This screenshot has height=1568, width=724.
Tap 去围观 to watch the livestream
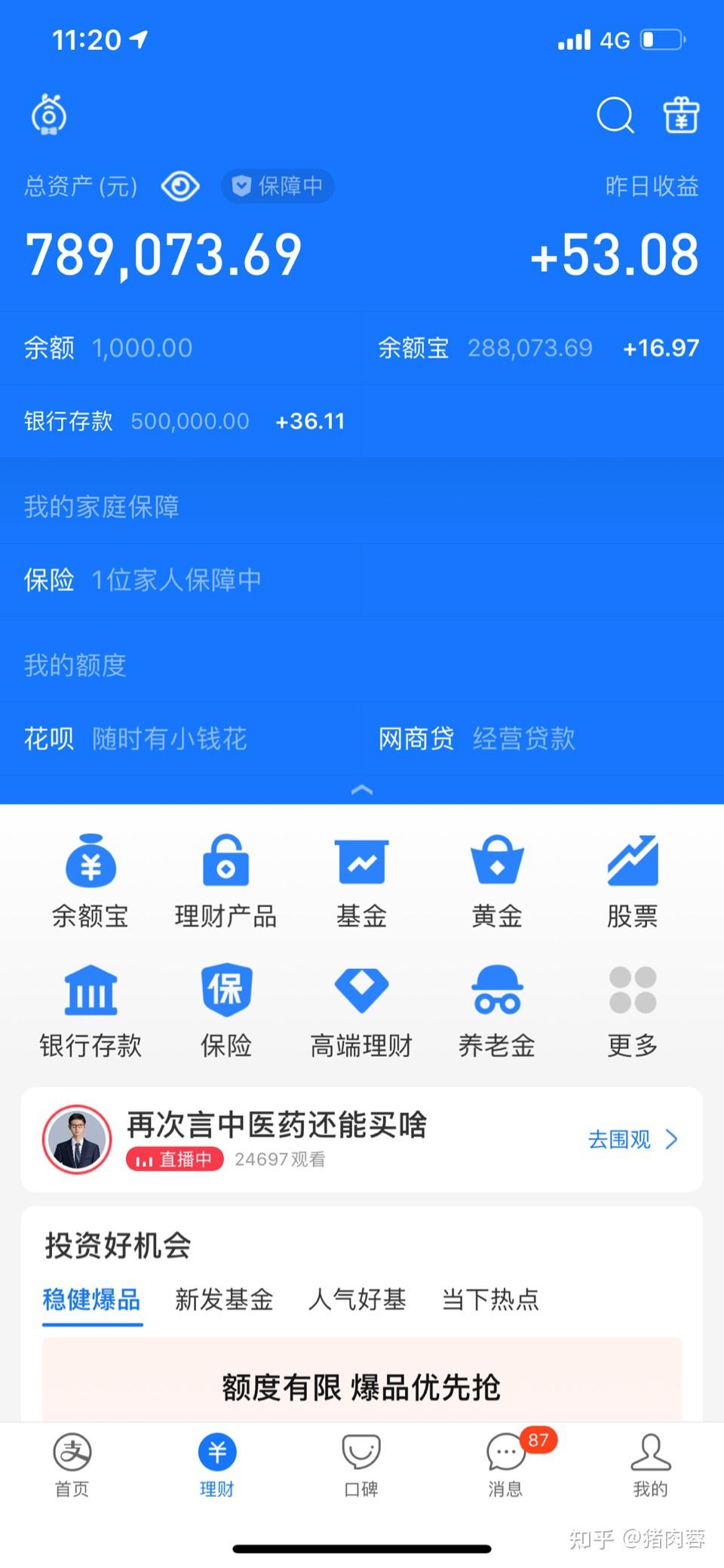[618, 1139]
